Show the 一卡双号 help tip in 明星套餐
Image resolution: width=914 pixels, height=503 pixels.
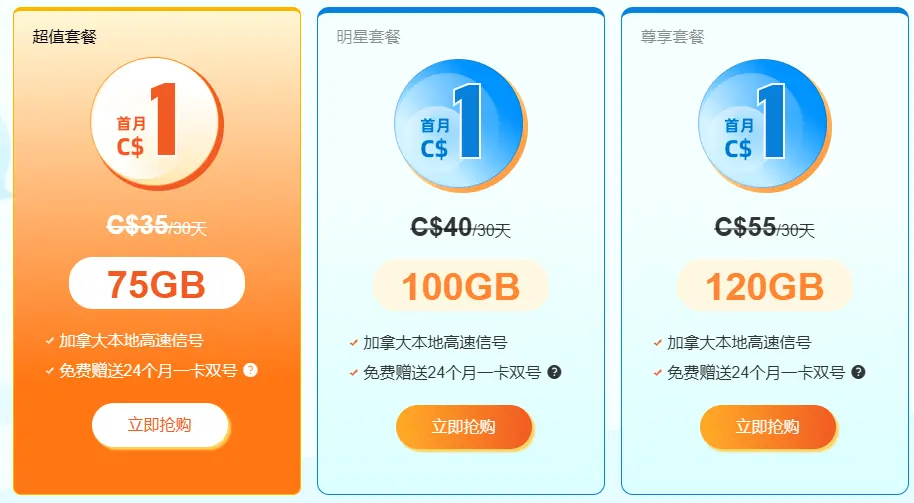click(554, 372)
